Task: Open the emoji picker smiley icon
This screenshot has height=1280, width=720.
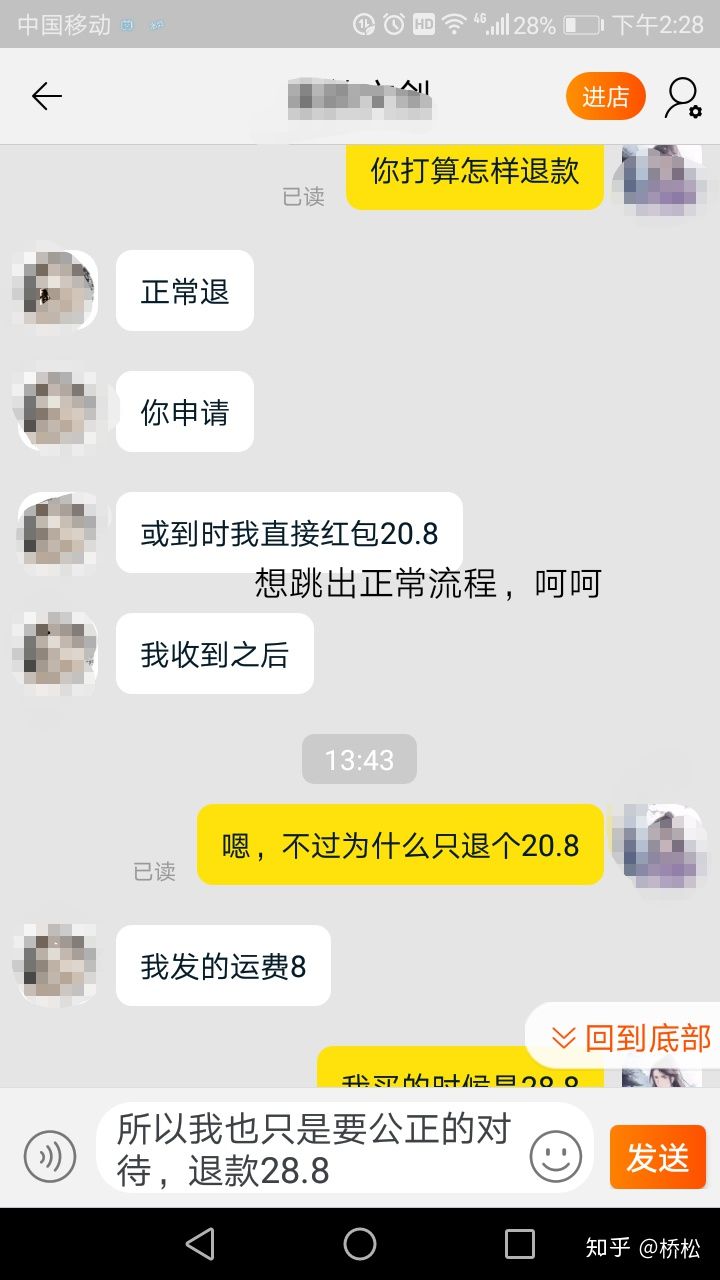Action: pos(556,1157)
